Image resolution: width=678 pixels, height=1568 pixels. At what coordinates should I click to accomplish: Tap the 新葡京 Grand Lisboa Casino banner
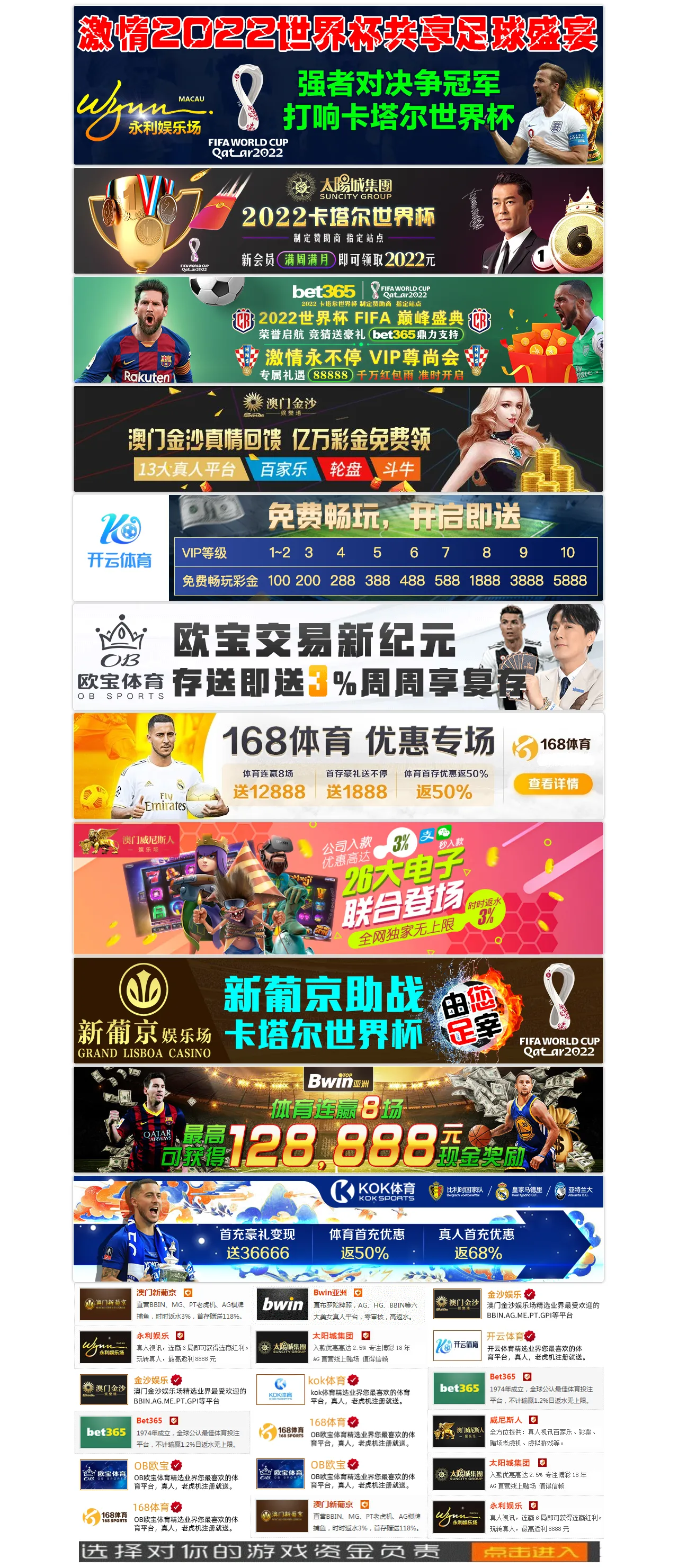pyautogui.click(x=338, y=1010)
